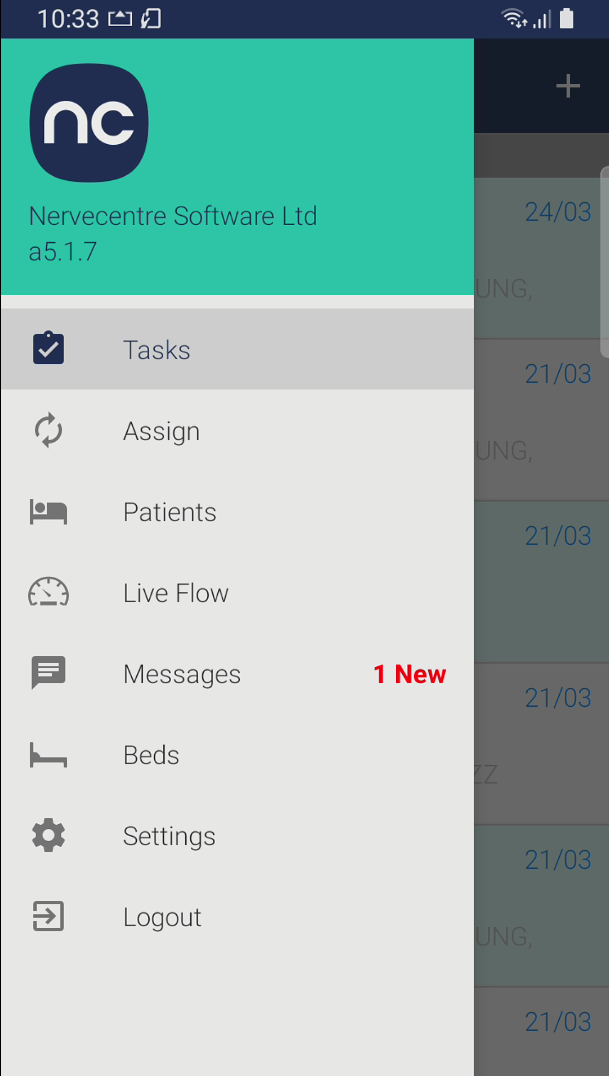
Task: Tap the plus add icon
Action: click(568, 86)
